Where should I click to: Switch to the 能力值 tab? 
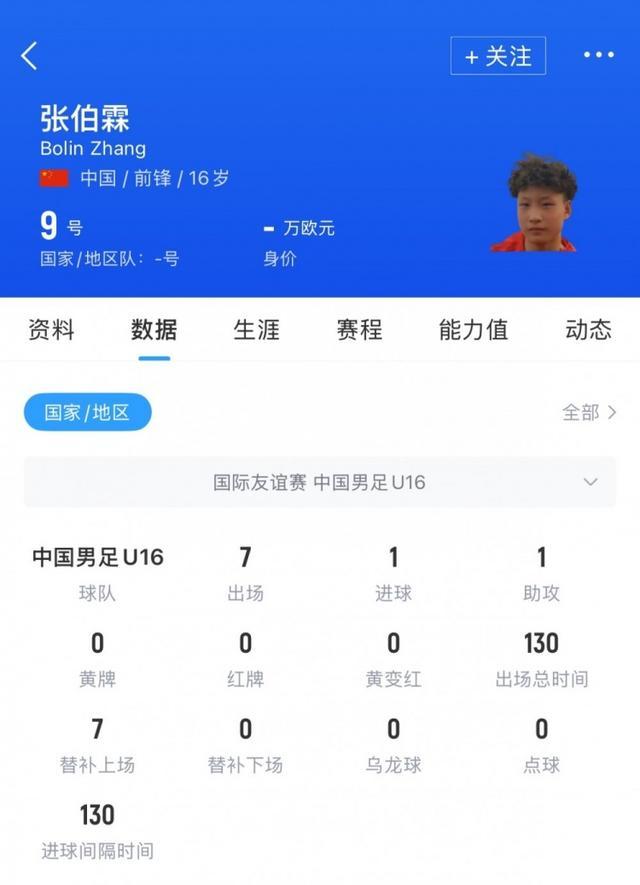point(473,330)
